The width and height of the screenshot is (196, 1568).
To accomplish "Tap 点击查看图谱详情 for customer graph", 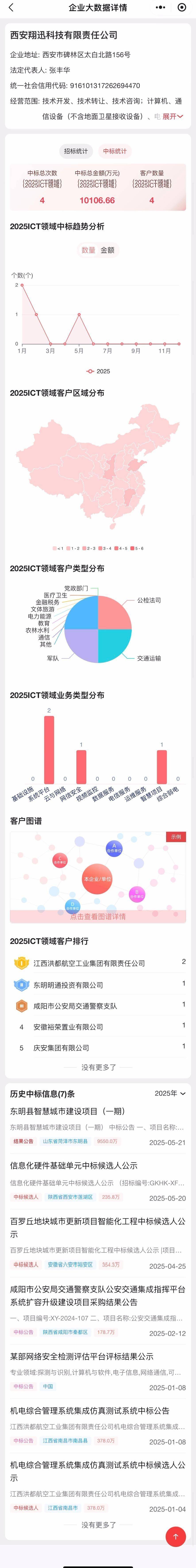I will click(98, 916).
